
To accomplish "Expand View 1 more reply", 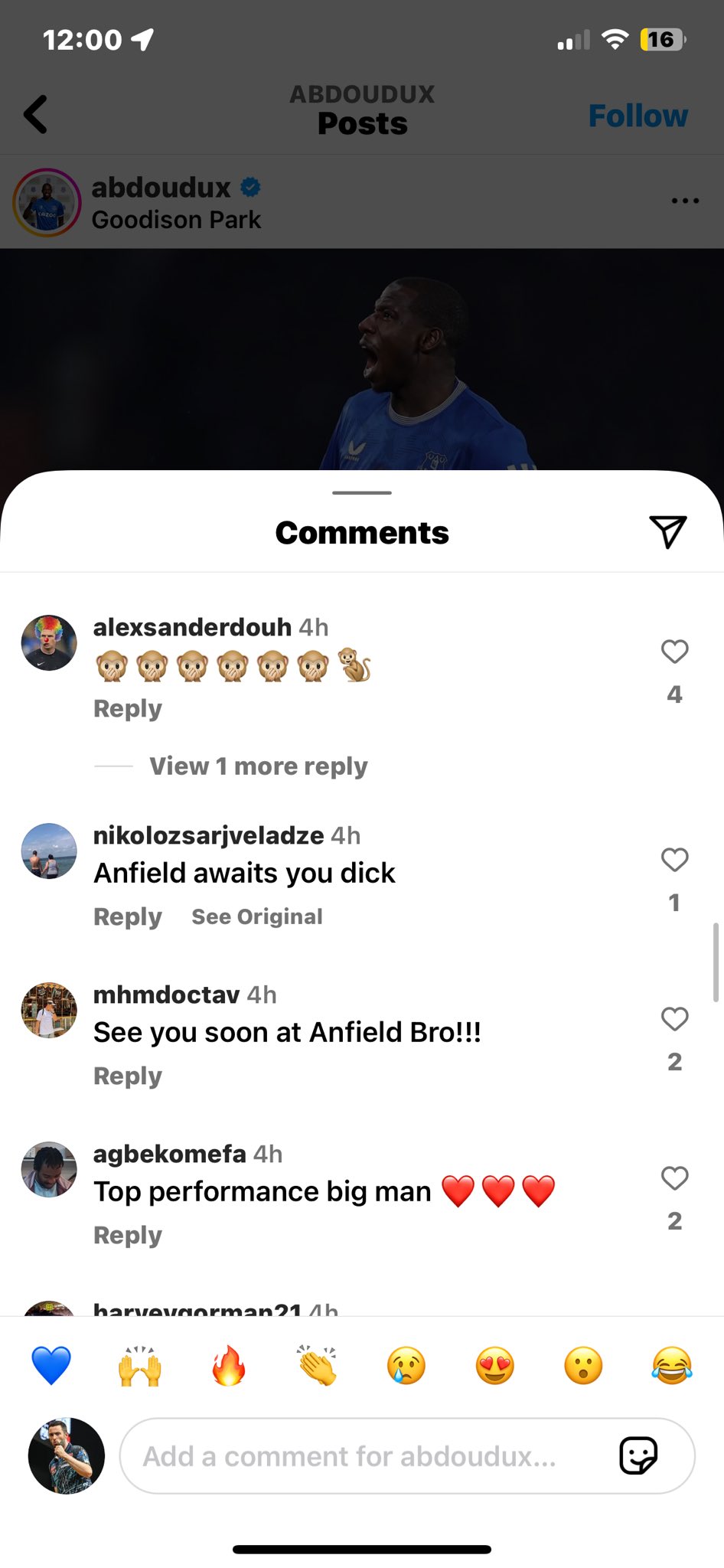I will [x=258, y=766].
